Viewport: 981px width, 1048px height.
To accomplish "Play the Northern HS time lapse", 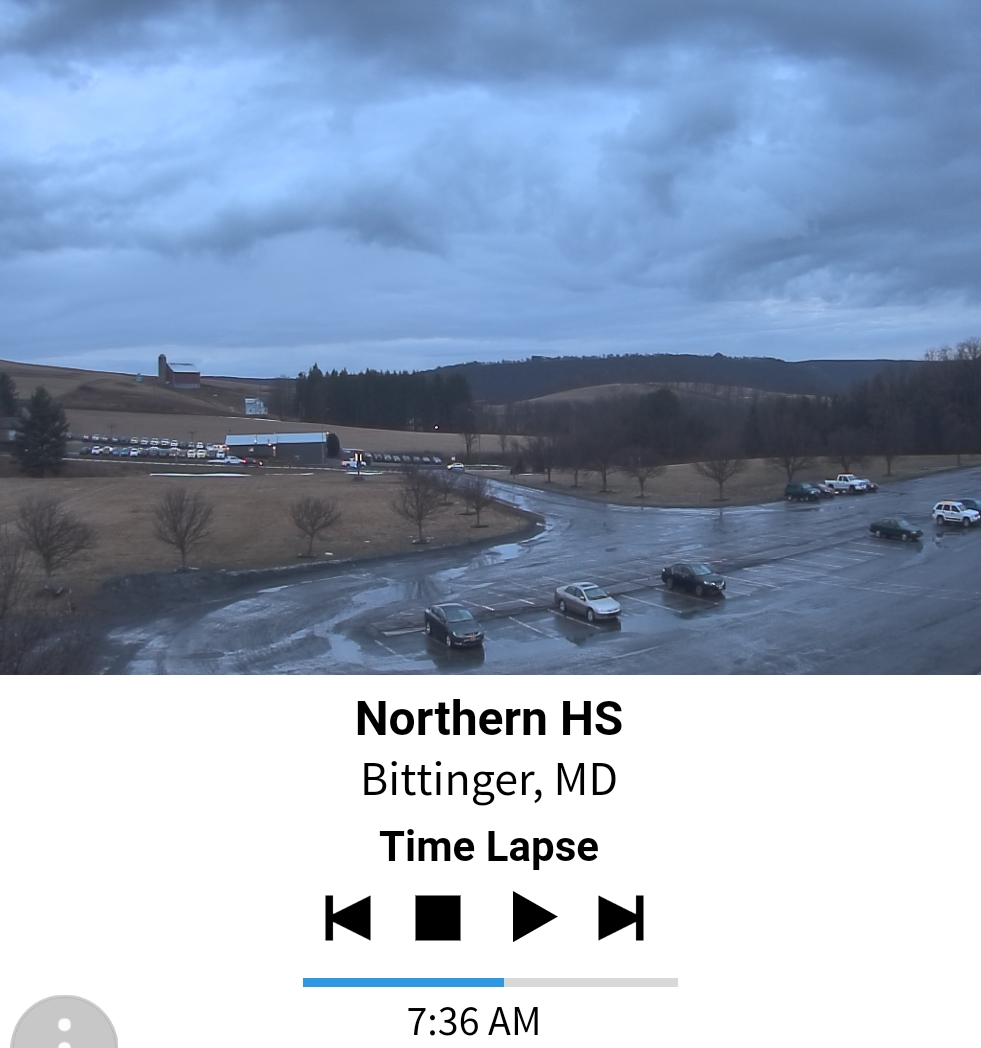I will [x=533, y=917].
